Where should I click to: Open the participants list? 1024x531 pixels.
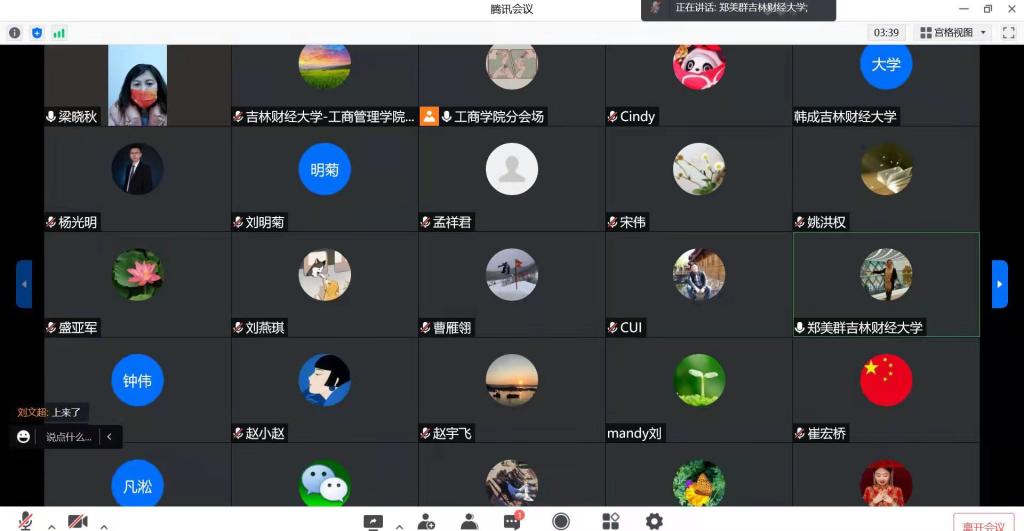tap(469, 522)
